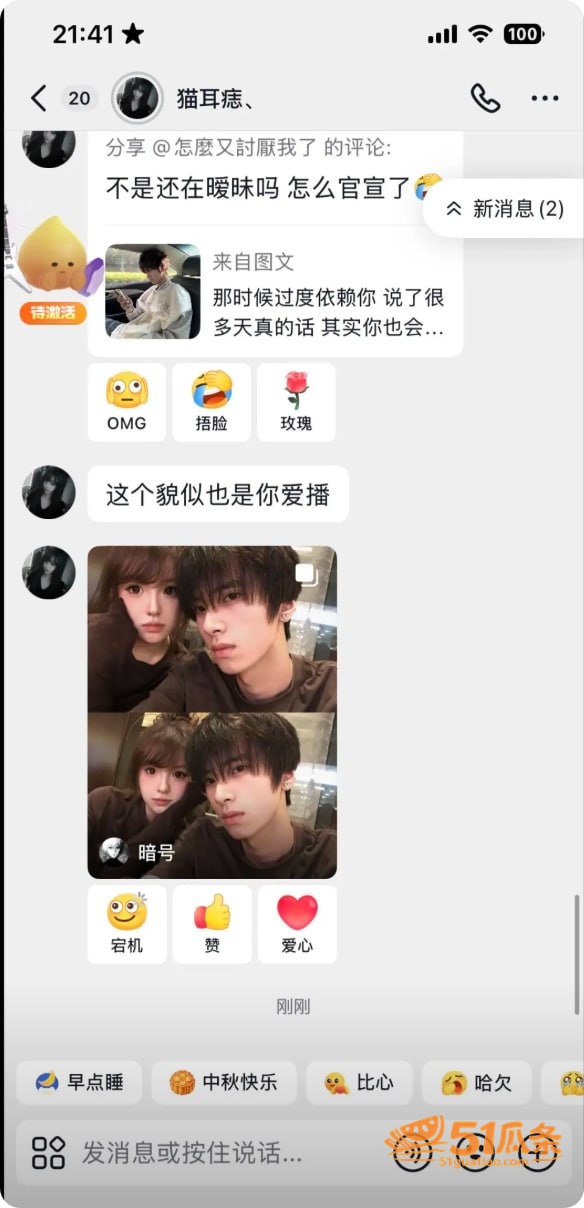584x1208 pixels.
Task: Open the shared couple photo post 暗号
Action: click(x=212, y=712)
